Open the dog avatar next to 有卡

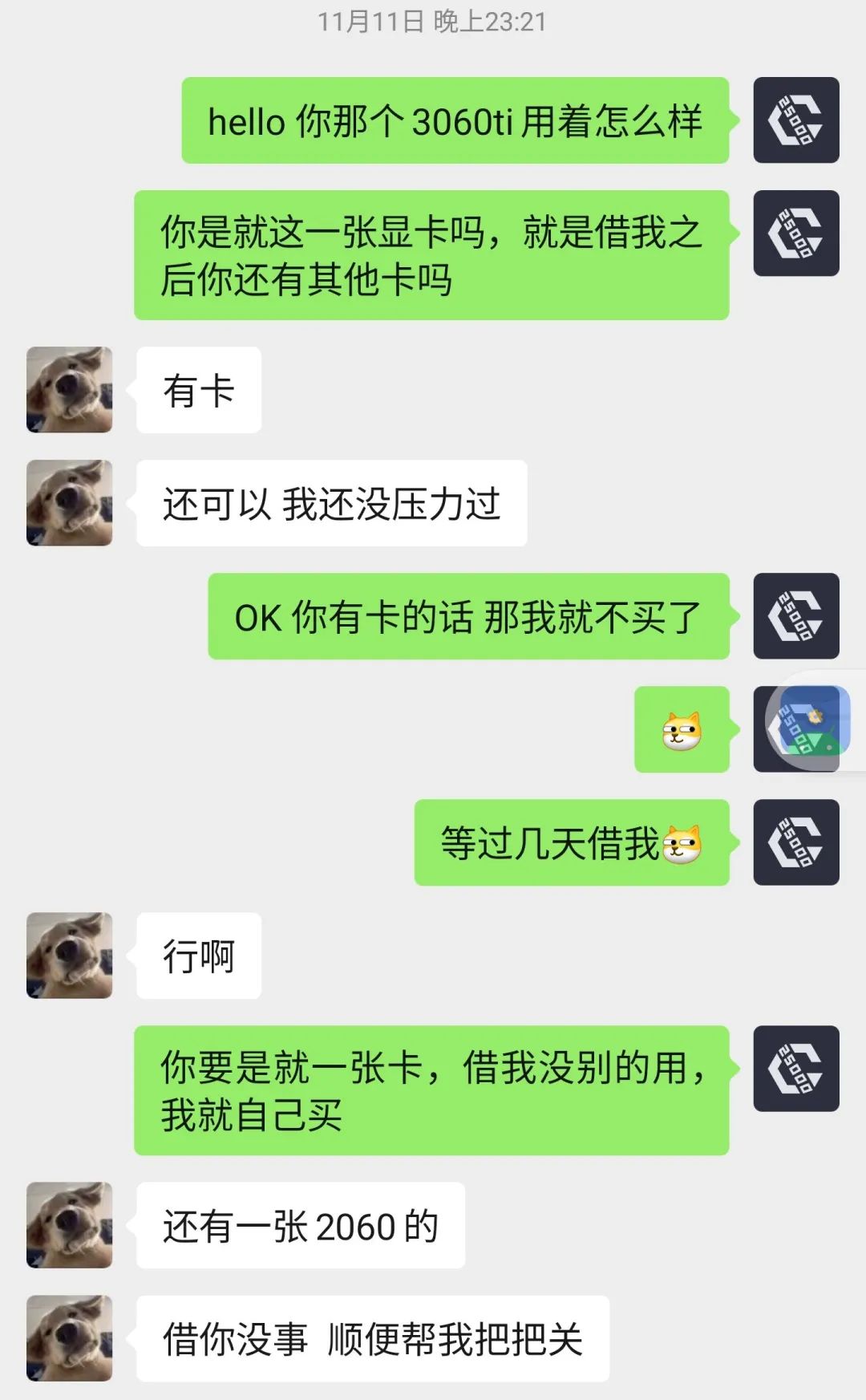click(x=70, y=391)
